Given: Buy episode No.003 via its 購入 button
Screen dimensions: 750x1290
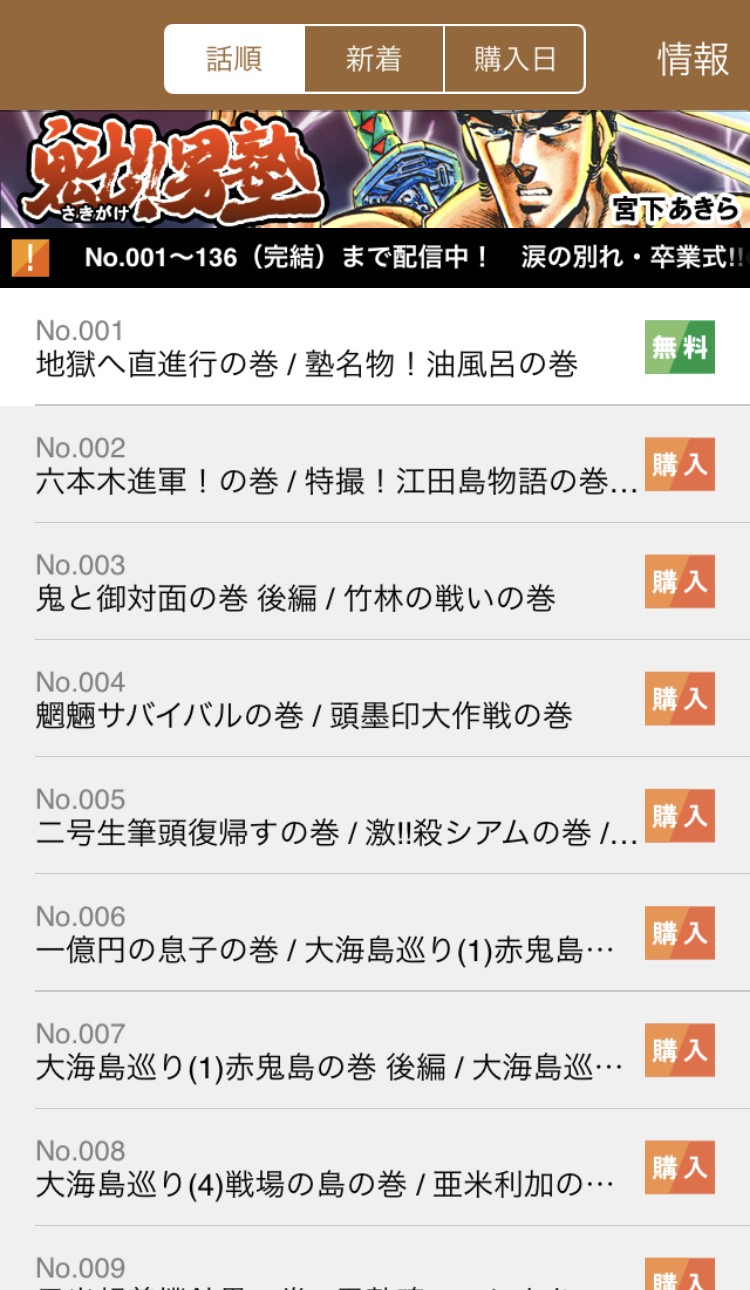Looking at the screenshot, I should (x=679, y=581).
